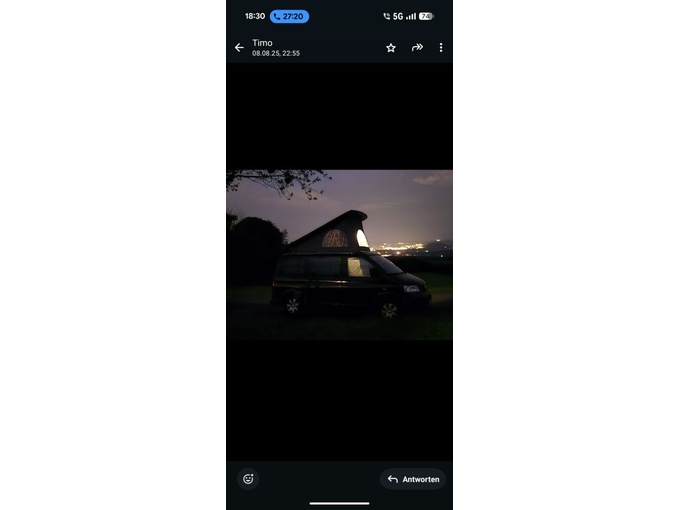Tap the Antworten reply button
This screenshot has width=680, height=510.
click(x=413, y=479)
